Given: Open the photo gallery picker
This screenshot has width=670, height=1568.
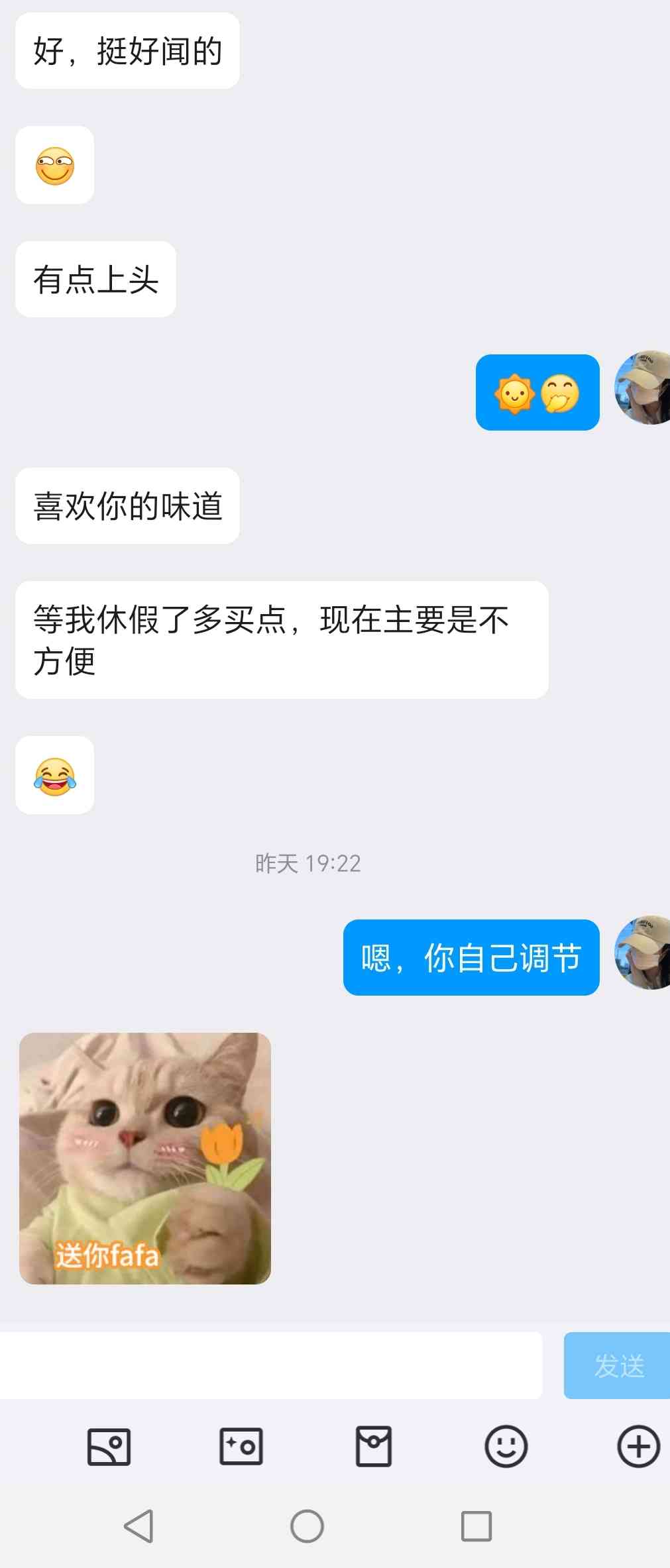Looking at the screenshot, I should (109, 1446).
